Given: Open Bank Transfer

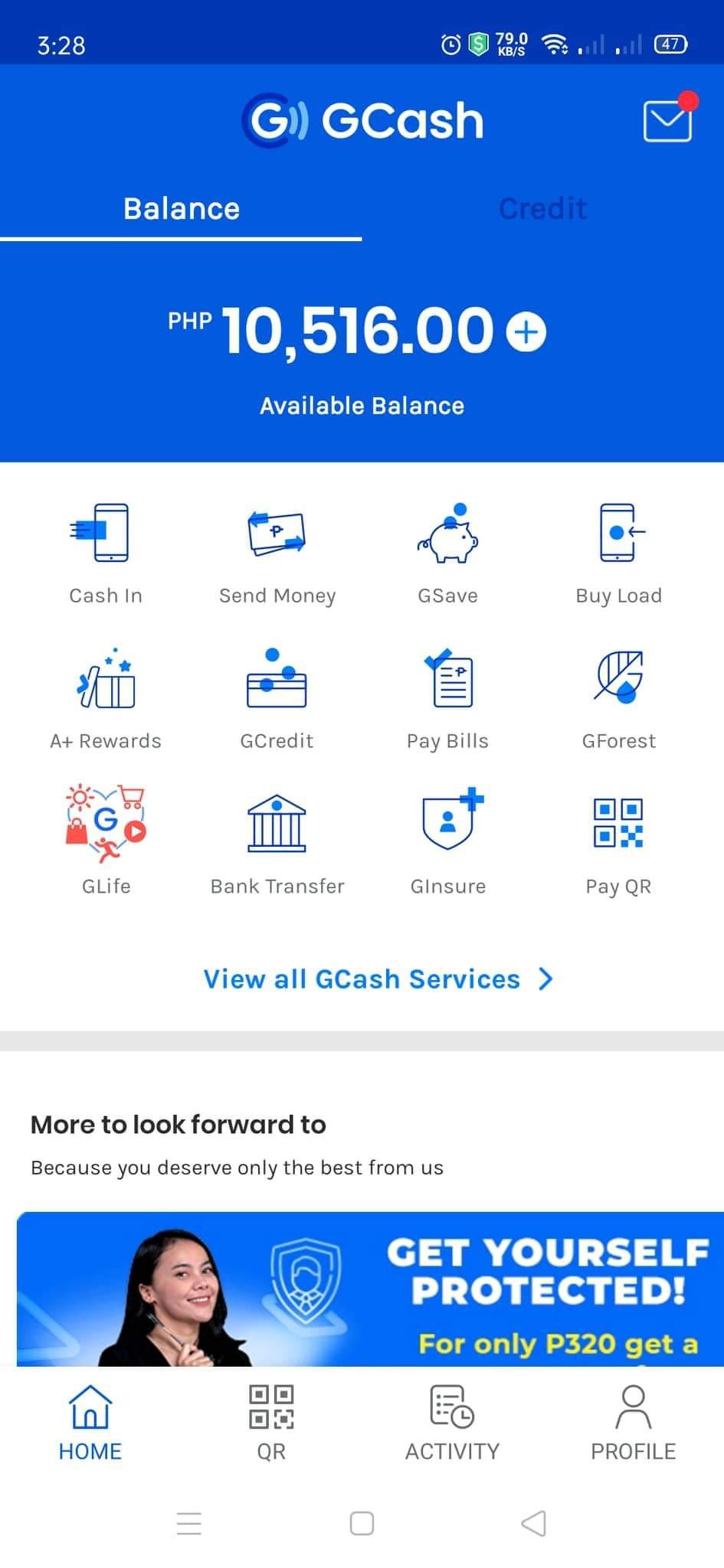Looking at the screenshot, I should tap(277, 844).
